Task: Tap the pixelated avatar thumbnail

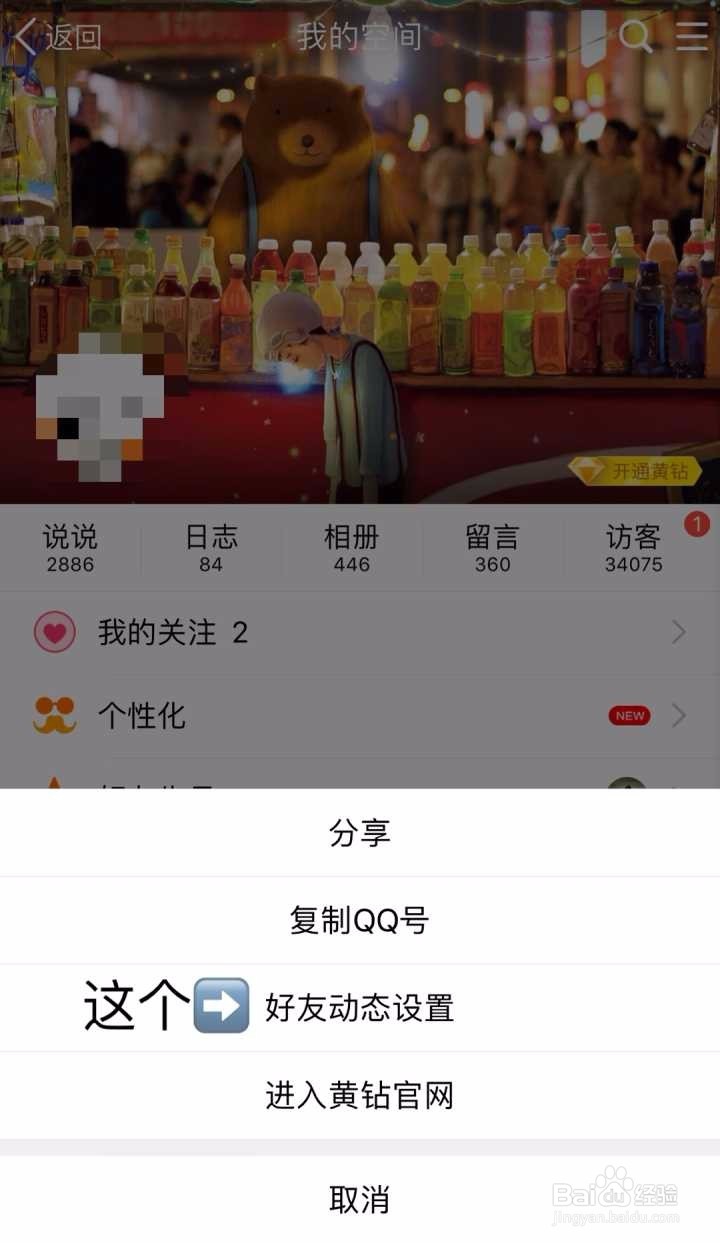Action: coord(100,400)
